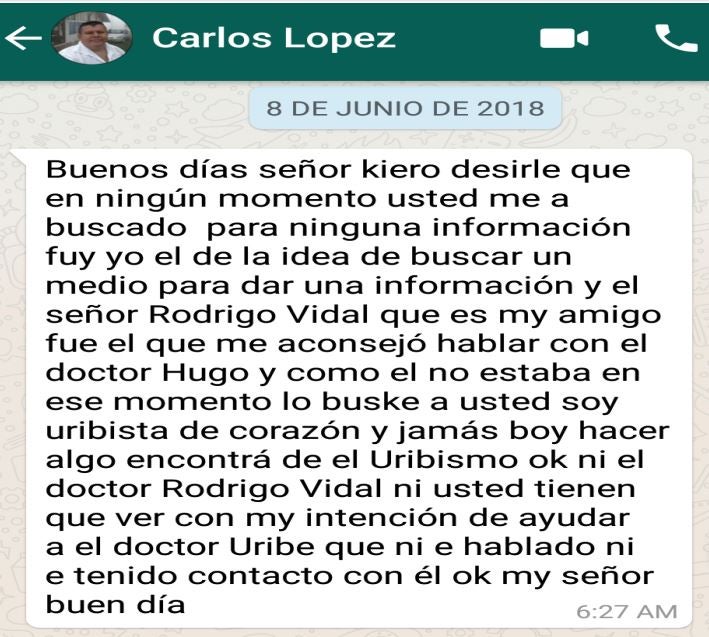View Carlos Lopez contact info
Screen dimensions: 709x637
273,39
